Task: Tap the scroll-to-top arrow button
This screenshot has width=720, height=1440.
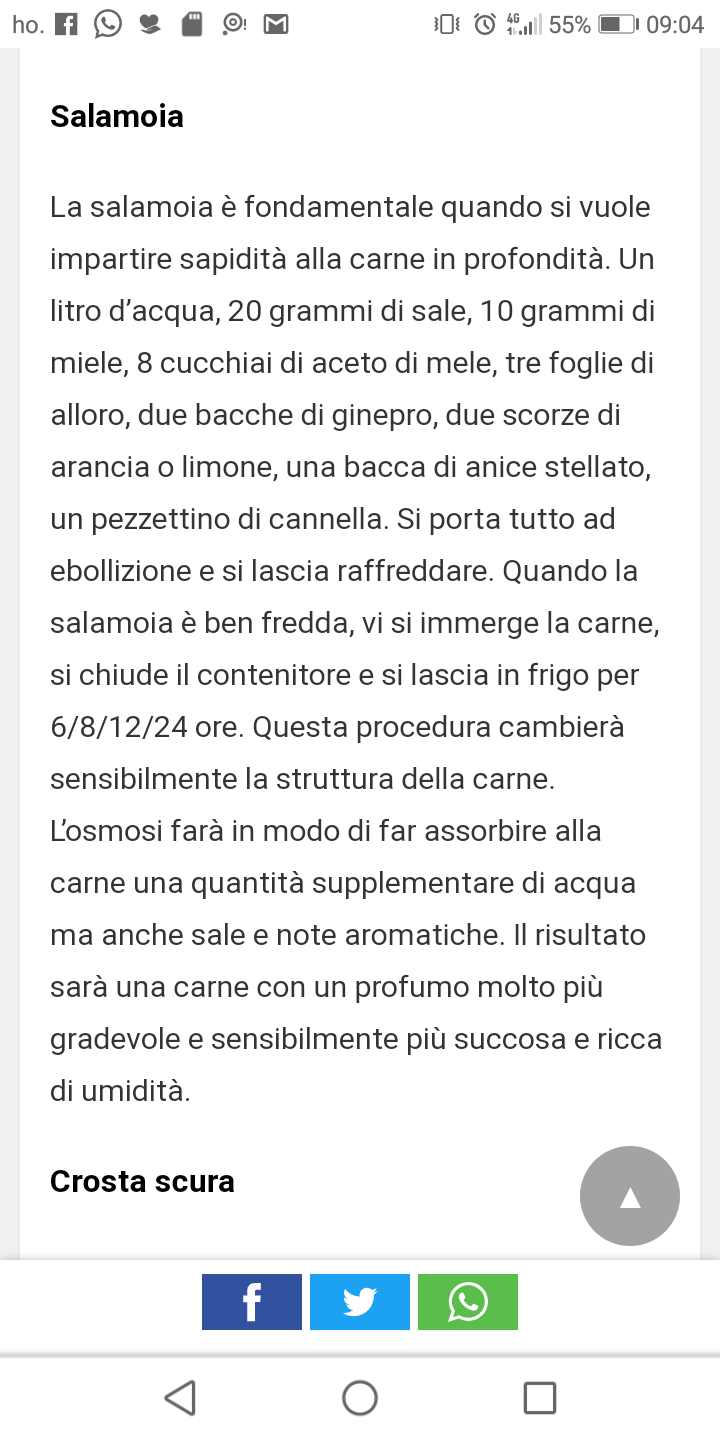Action: 630,1196
